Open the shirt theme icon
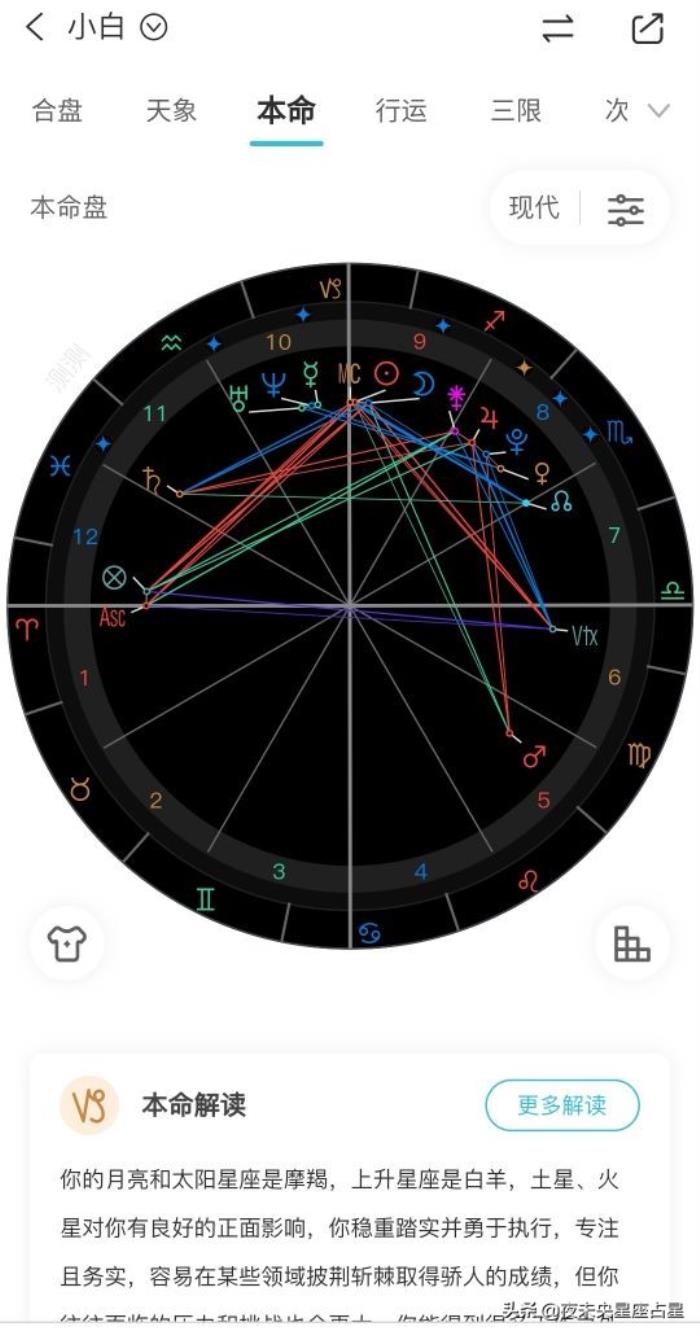Image resolution: width=700 pixels, height=1335 pixels. [67, 942]
